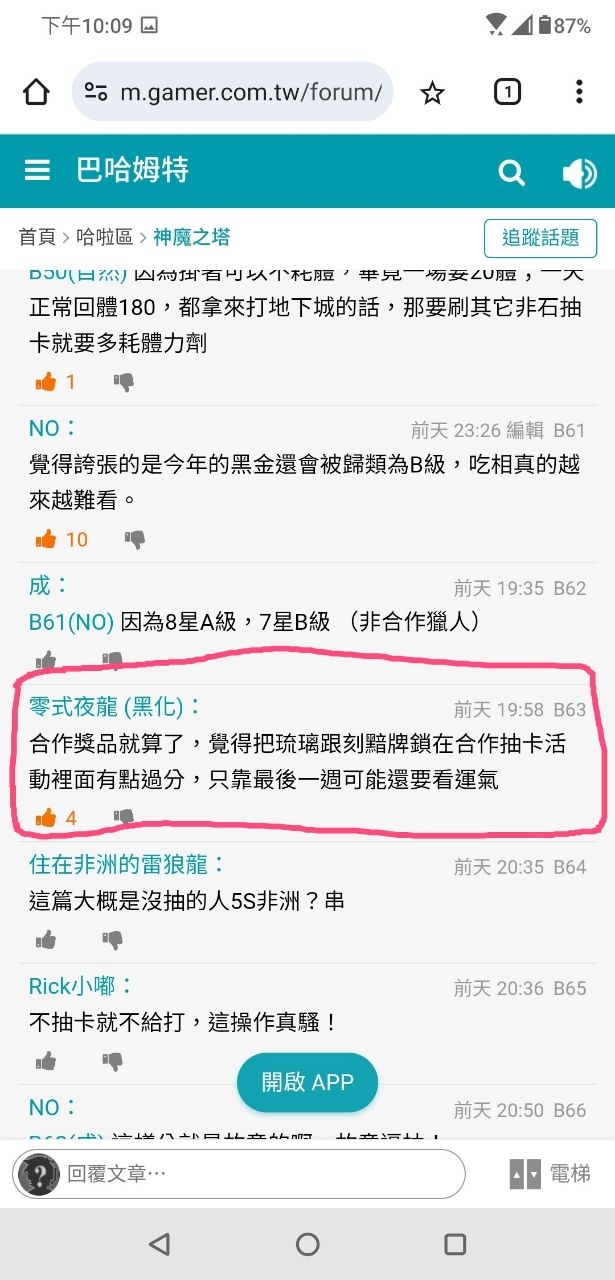Dislike NO's B61 comment
The height and width of the screenshot is (1280, 615).
point(135,539)
